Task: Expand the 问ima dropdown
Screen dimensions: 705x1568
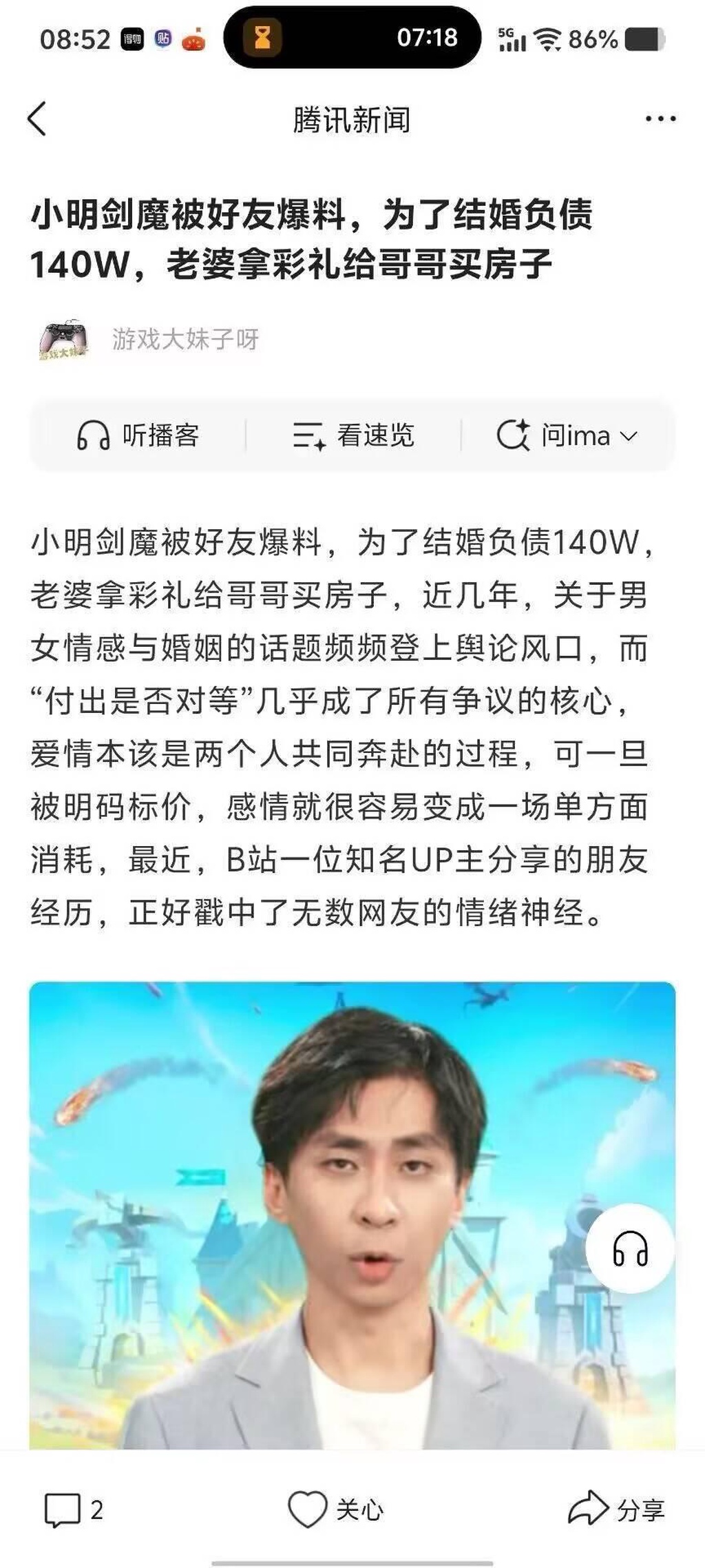Action: tap(567, 435)
